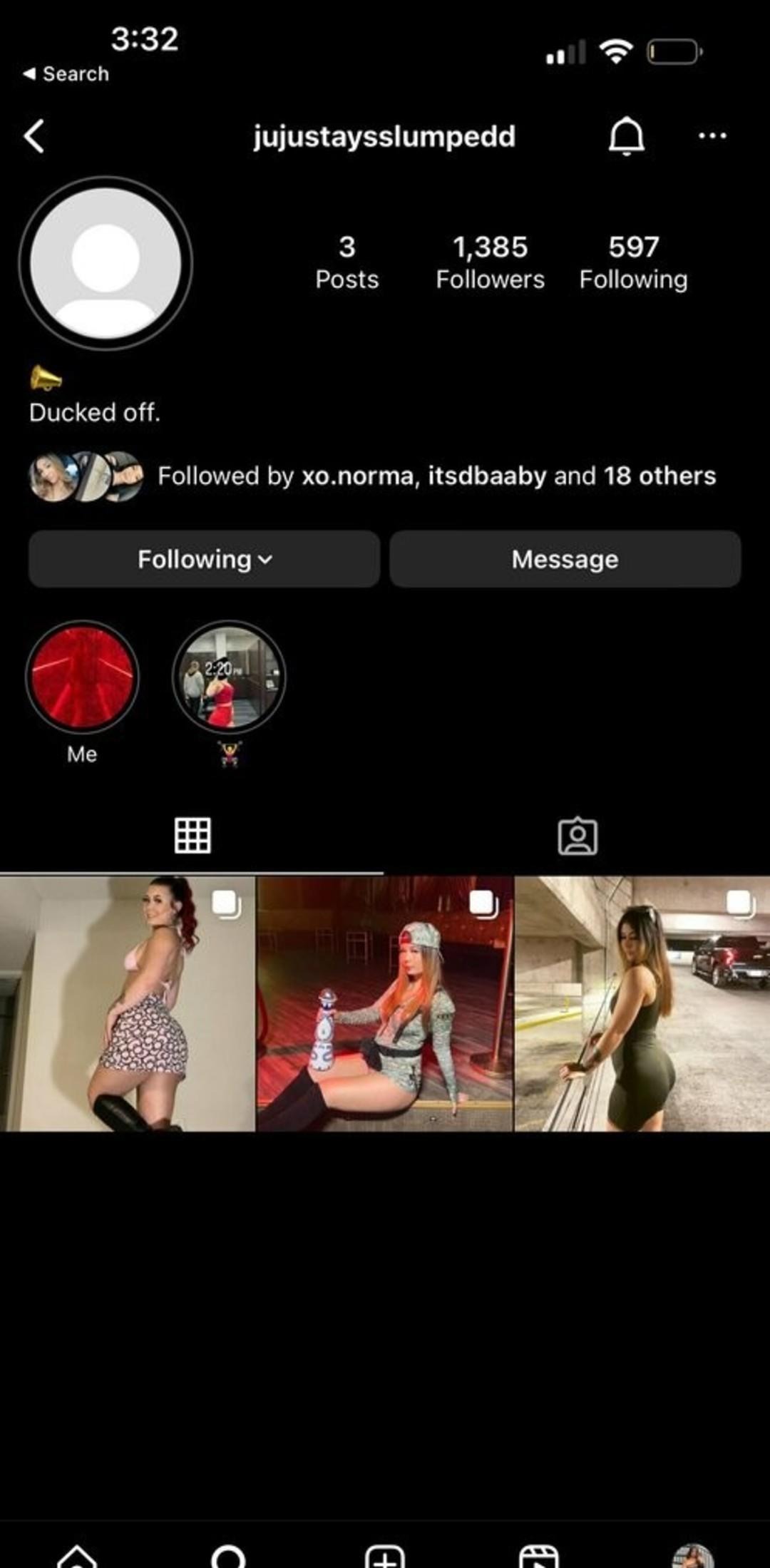Switch to the tagged photos tab

(x=577, y=836)
